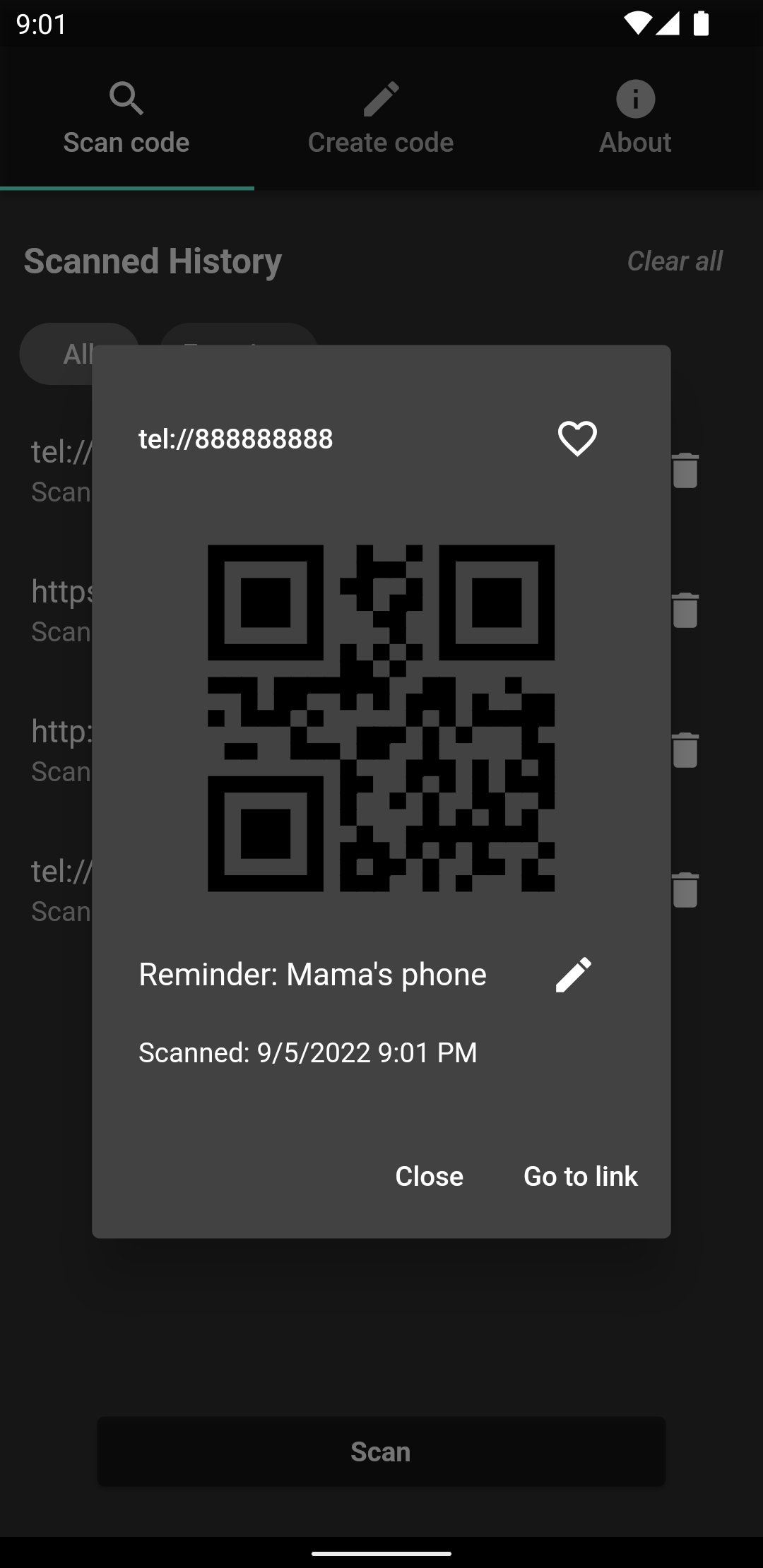Tap Go to link button

580,1176
